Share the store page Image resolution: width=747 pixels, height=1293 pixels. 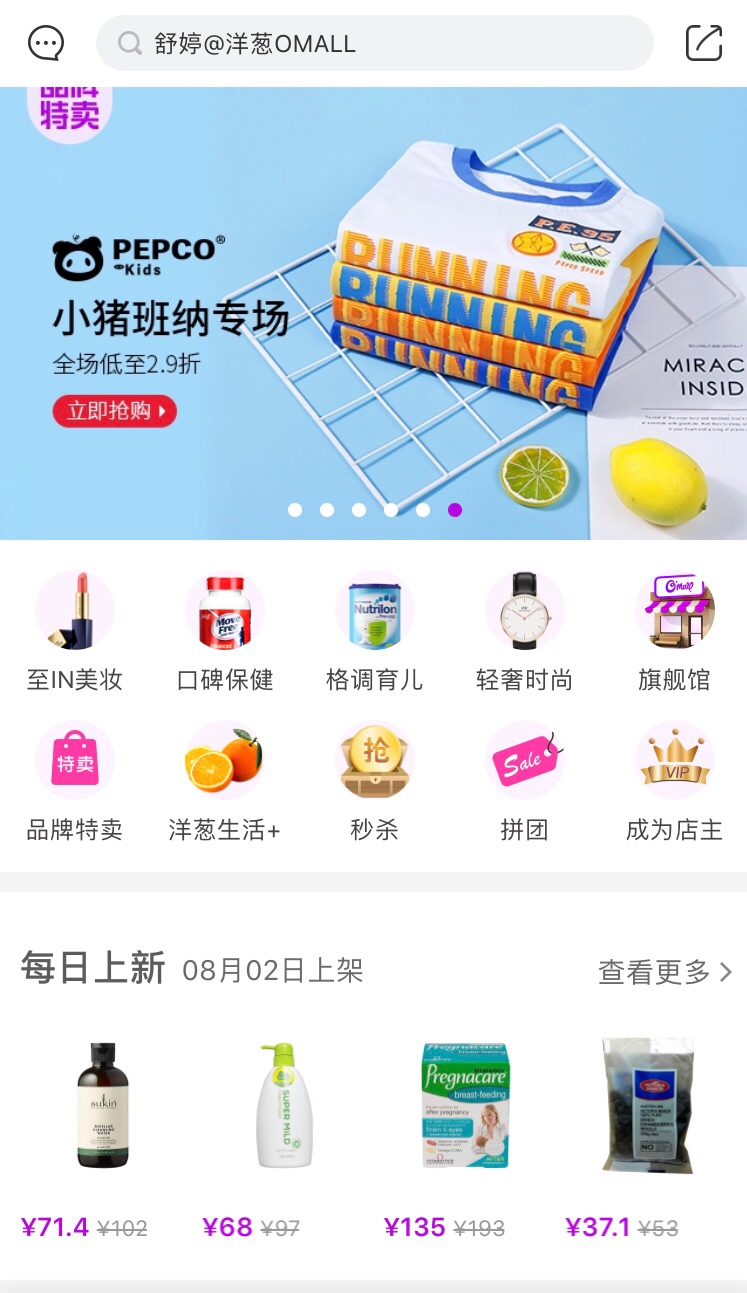coord(704,43)
